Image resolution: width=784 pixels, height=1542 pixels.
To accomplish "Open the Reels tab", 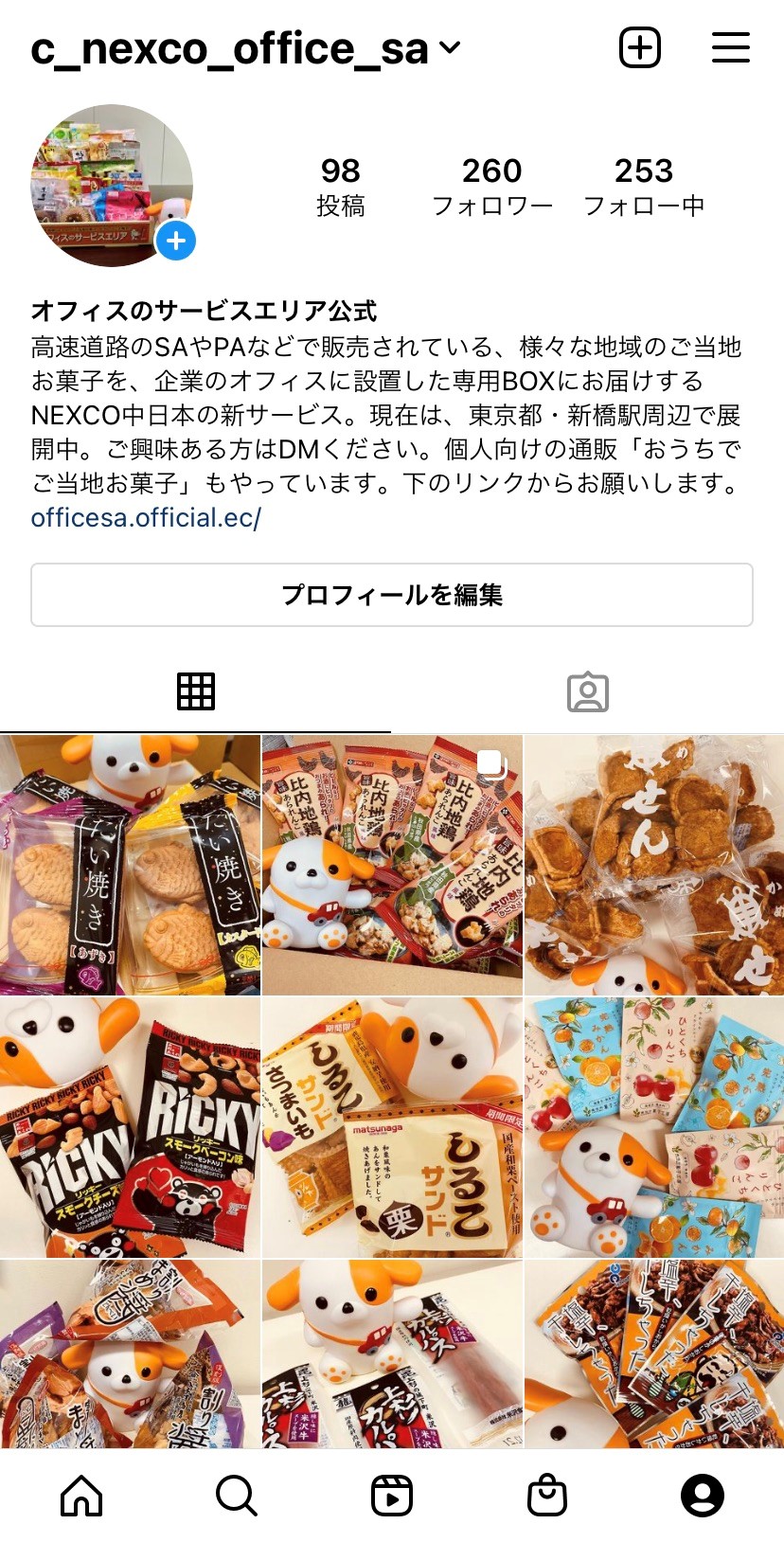I will (x=392, y=1496).
